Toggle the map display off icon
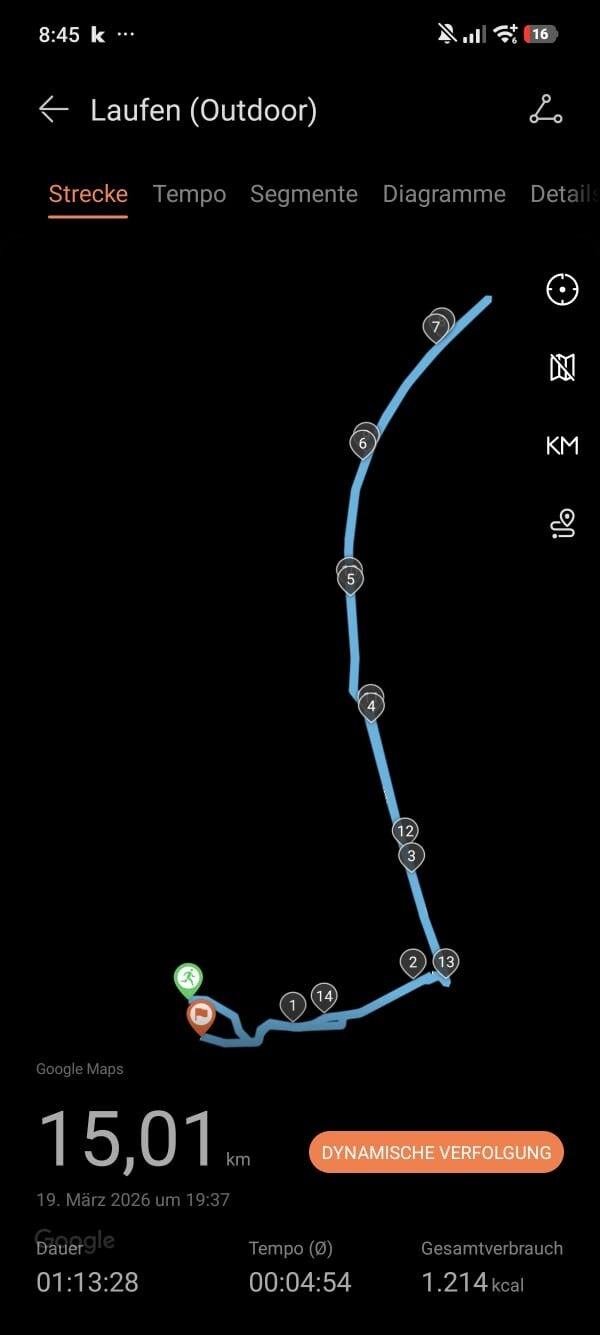600x1335 pixels. pos(562,367)
